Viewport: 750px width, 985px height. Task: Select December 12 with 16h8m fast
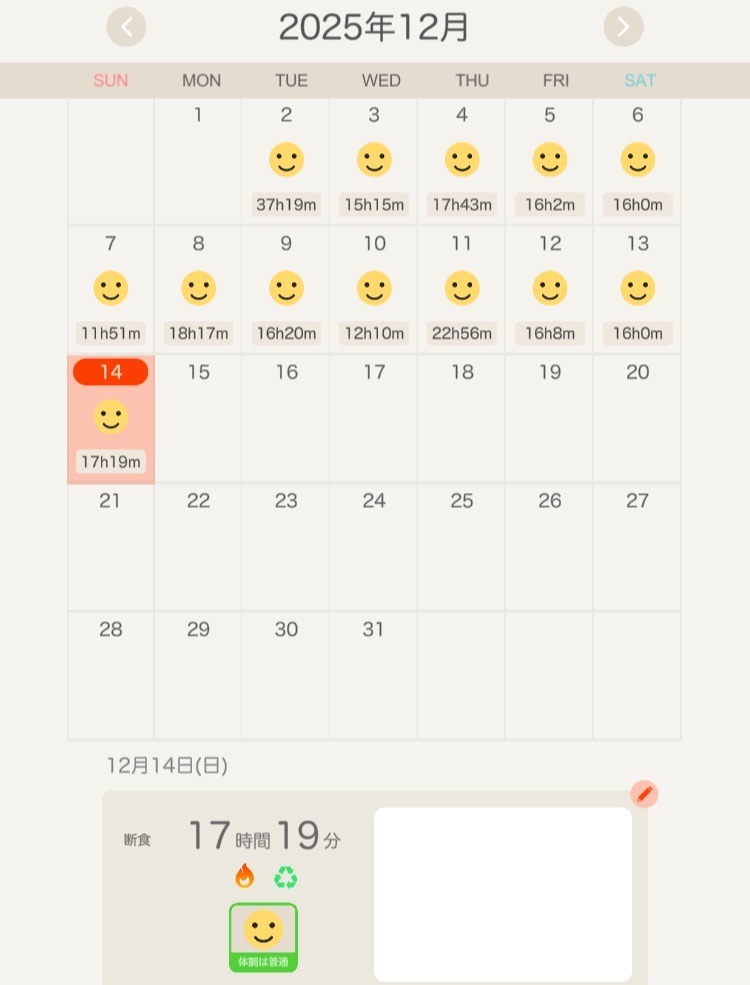tap(549, 290)
